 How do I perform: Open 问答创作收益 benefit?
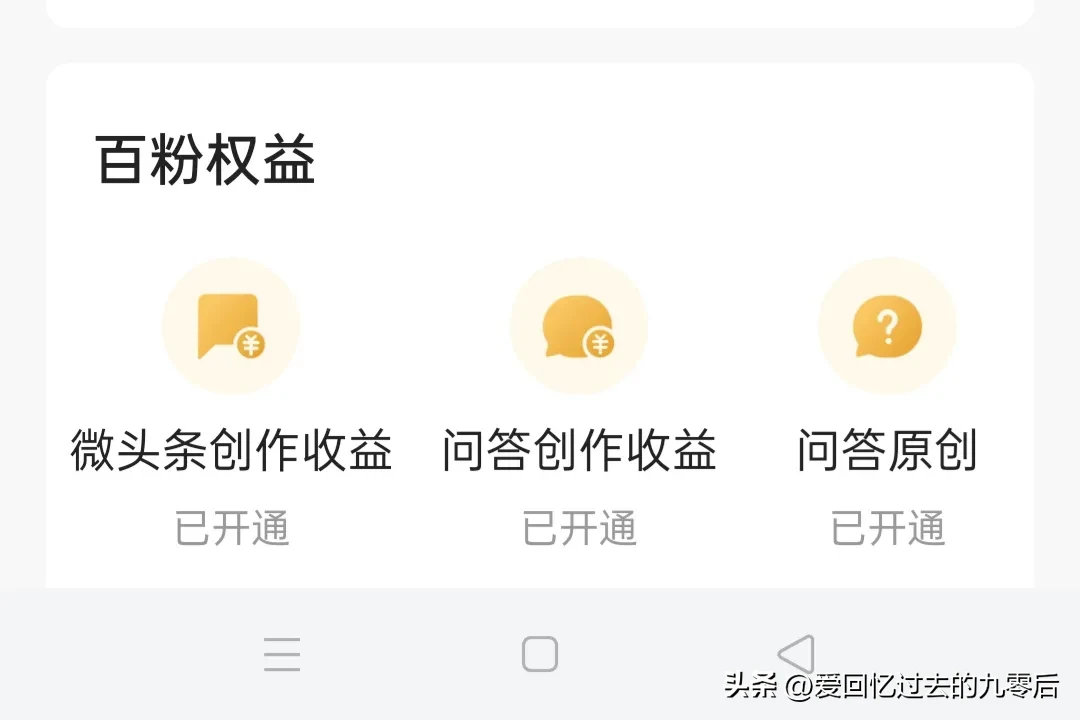[x=579, y=327]
